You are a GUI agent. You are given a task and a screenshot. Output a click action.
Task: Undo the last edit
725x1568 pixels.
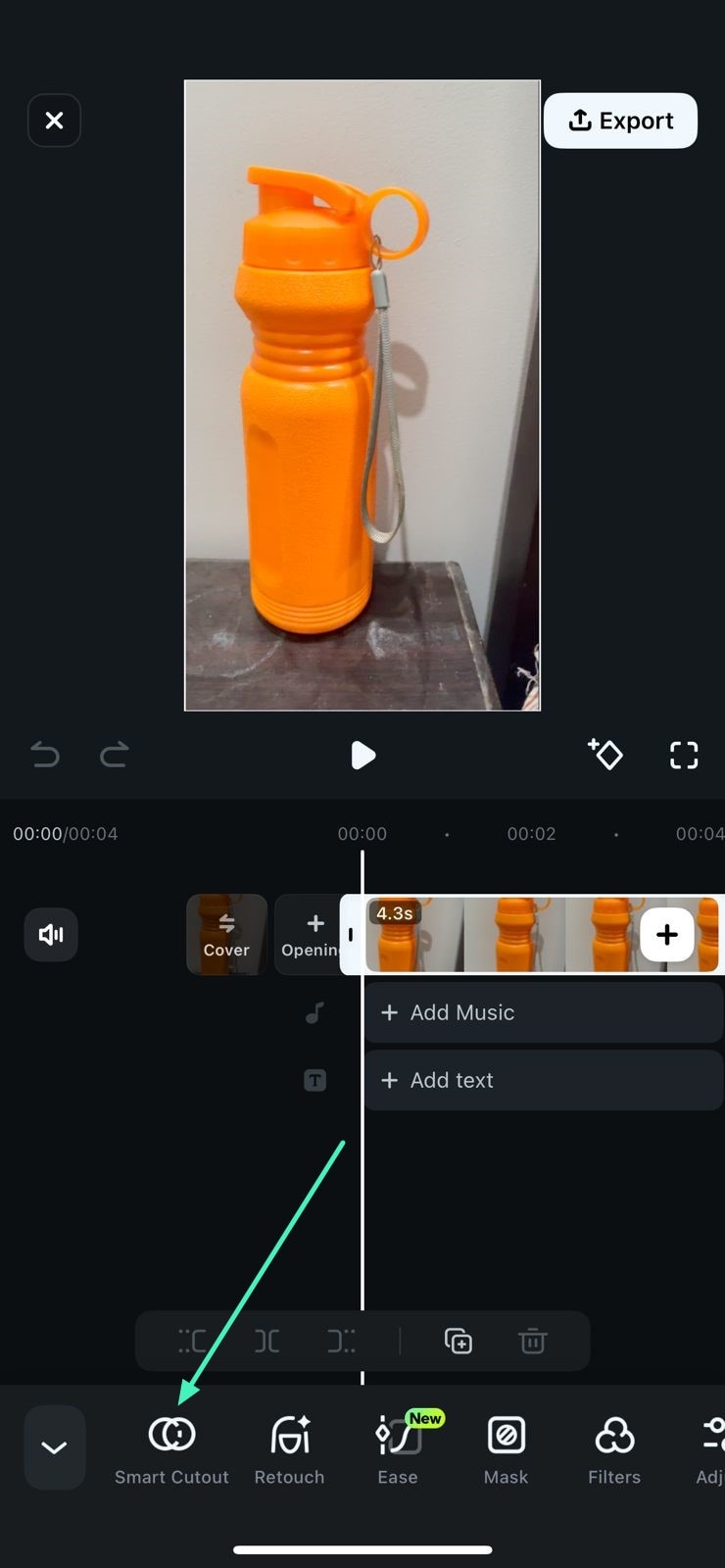(x=45, y=755)
